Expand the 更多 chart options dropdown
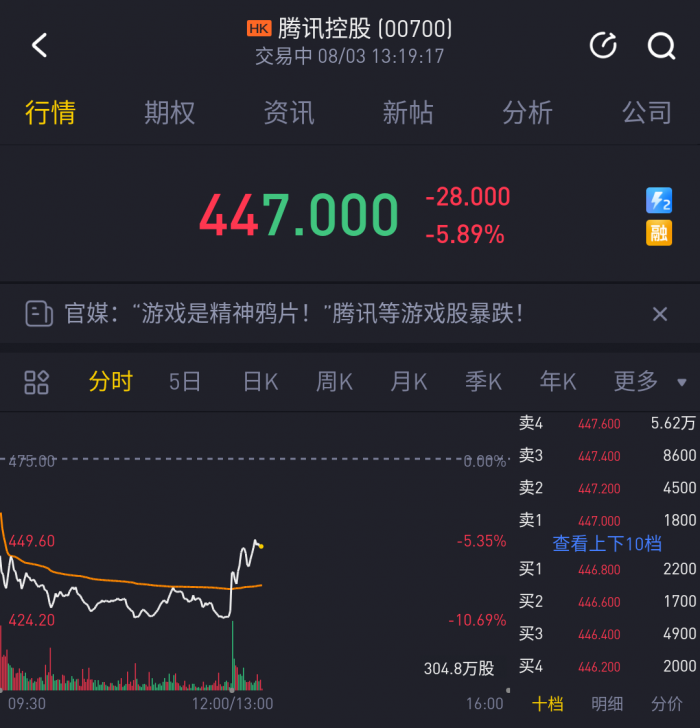 pos(650,382)
